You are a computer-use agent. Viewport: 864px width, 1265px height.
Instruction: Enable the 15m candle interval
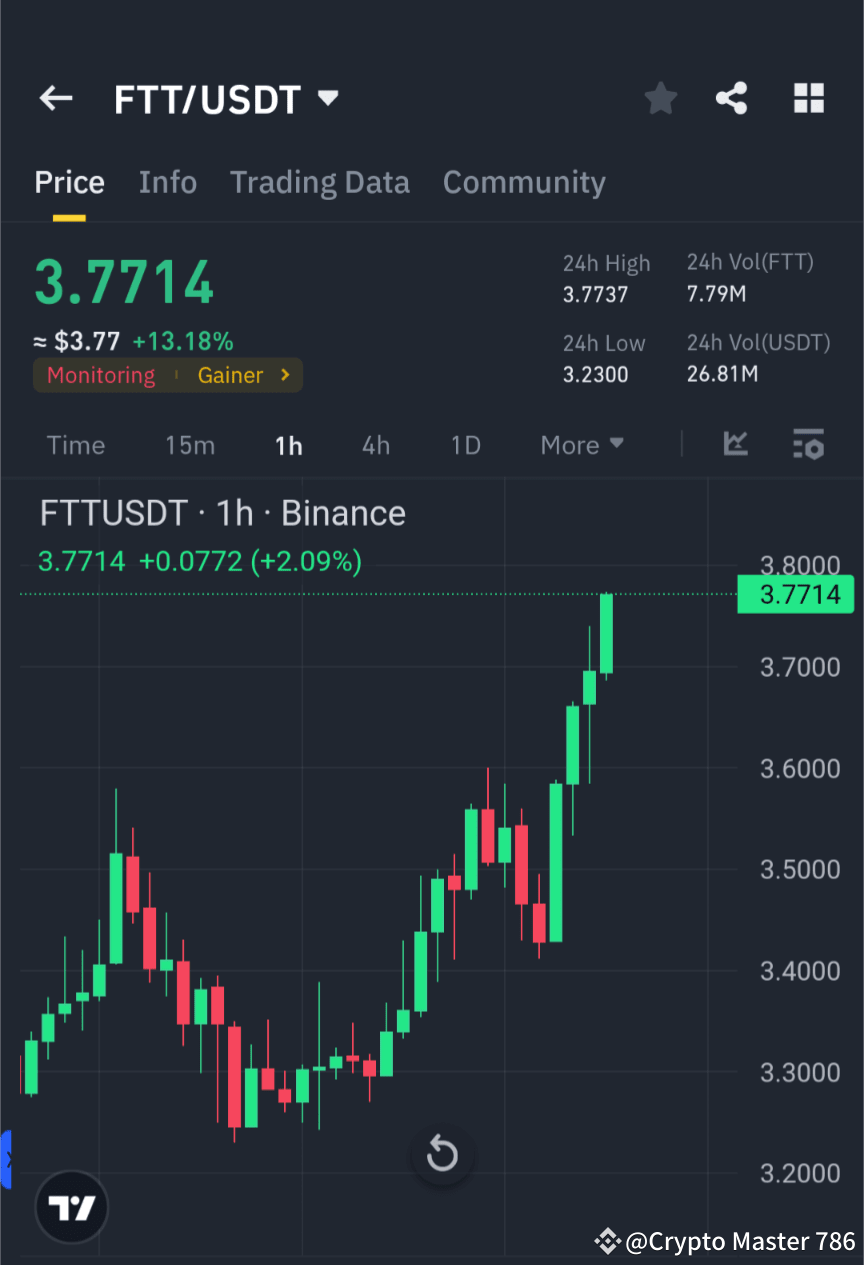click(x=190, y=444)
